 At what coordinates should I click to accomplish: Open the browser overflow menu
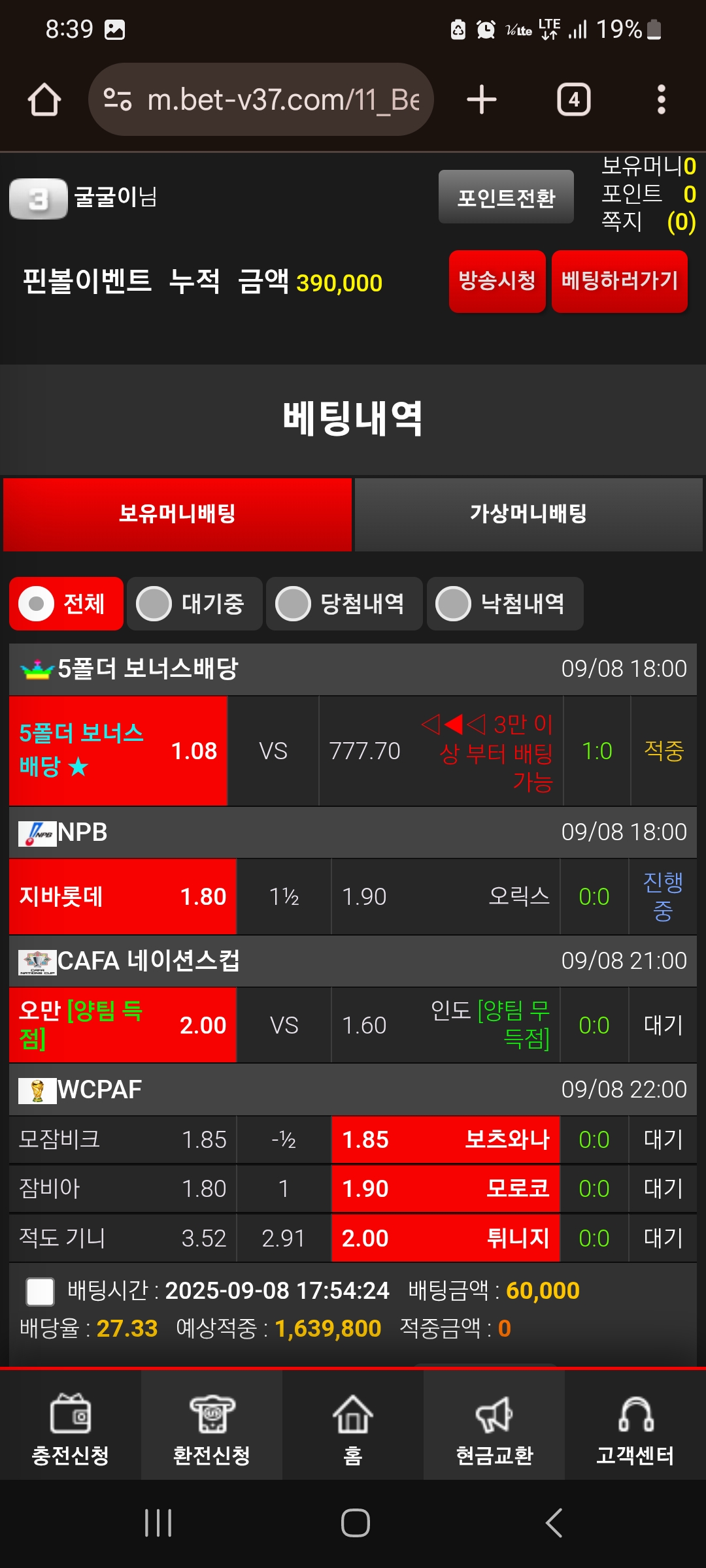click(x=662, y=100)
